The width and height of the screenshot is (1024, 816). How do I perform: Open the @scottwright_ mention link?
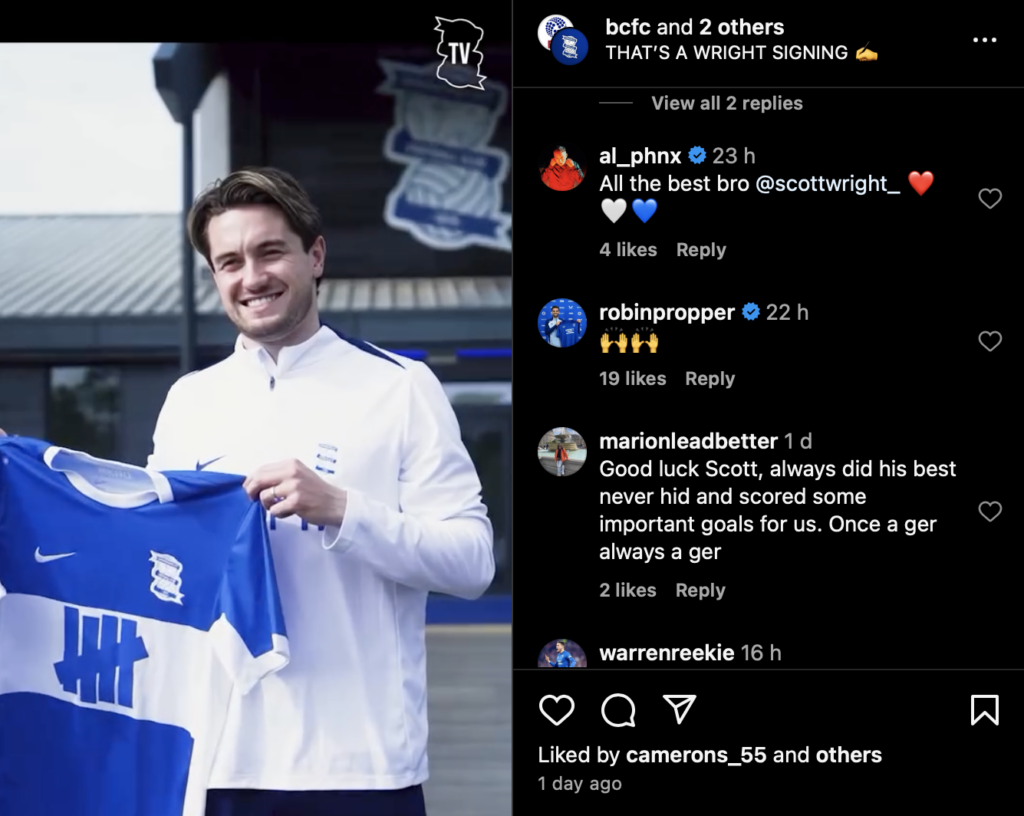tap(828, 184)
